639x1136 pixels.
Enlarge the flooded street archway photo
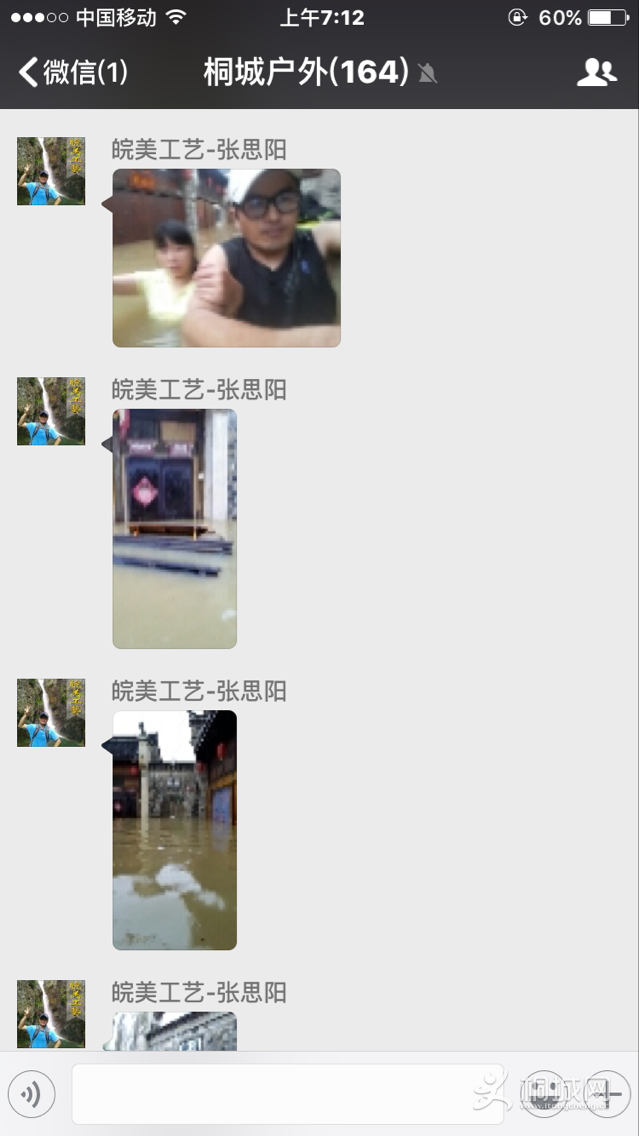coord(174,829)
